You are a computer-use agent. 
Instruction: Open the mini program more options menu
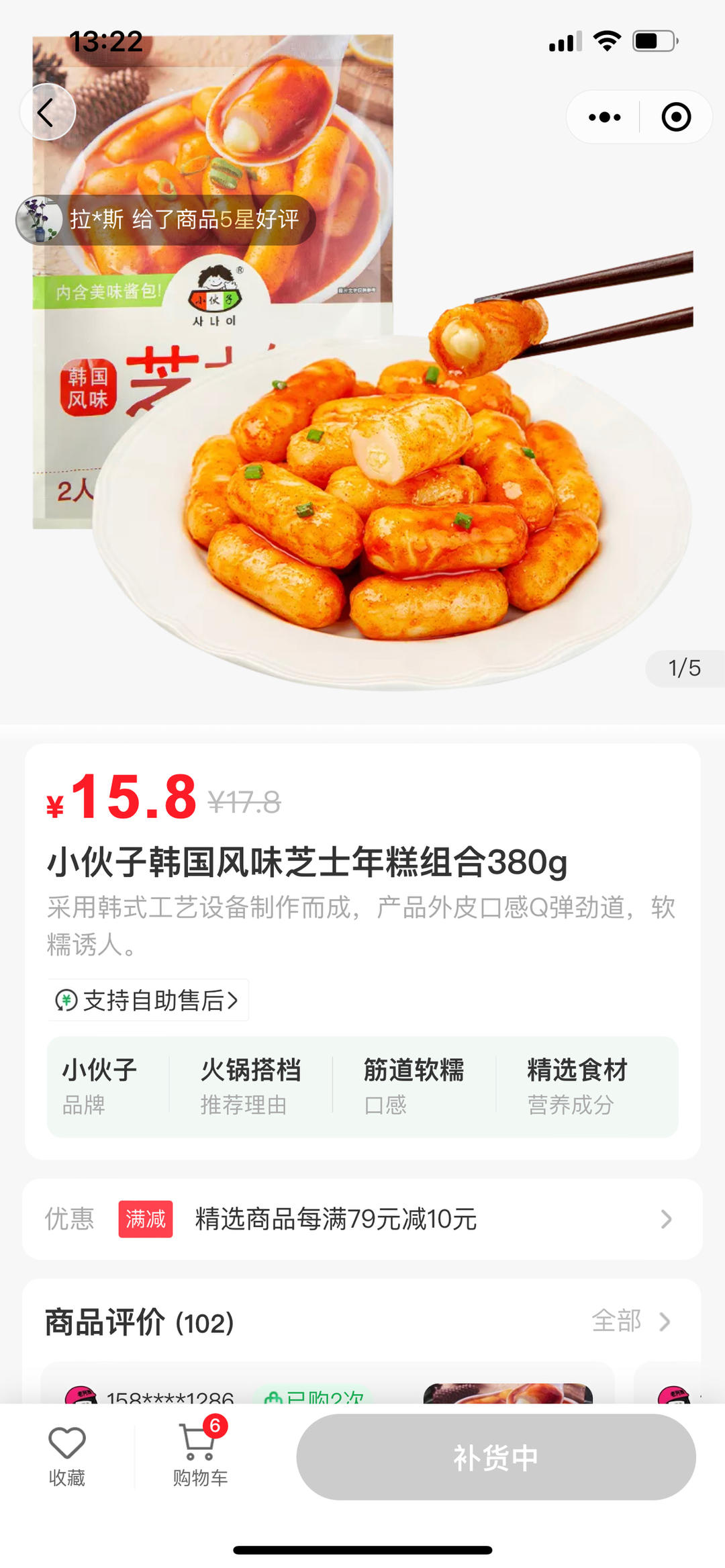point(604,118)
